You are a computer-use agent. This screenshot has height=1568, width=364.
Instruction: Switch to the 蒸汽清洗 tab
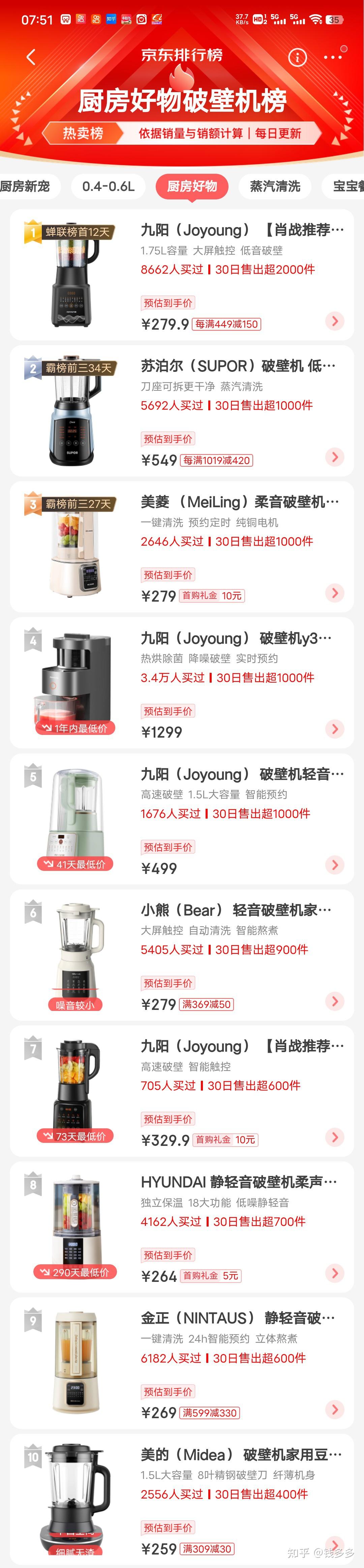coord(275,186)
